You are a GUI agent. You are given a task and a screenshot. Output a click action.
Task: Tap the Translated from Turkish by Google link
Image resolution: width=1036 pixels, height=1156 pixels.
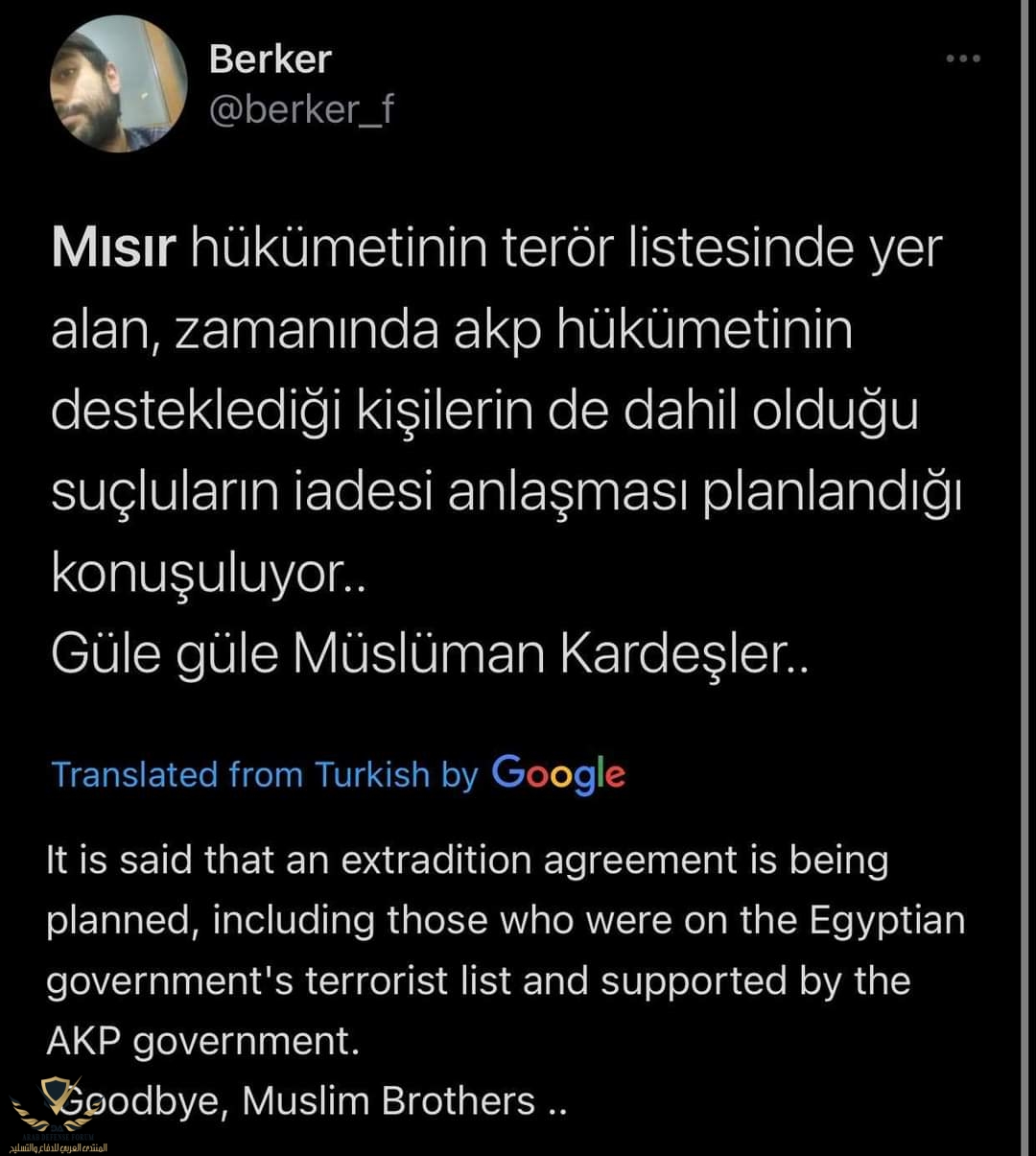pyautogui.click(x=338, y=773)
